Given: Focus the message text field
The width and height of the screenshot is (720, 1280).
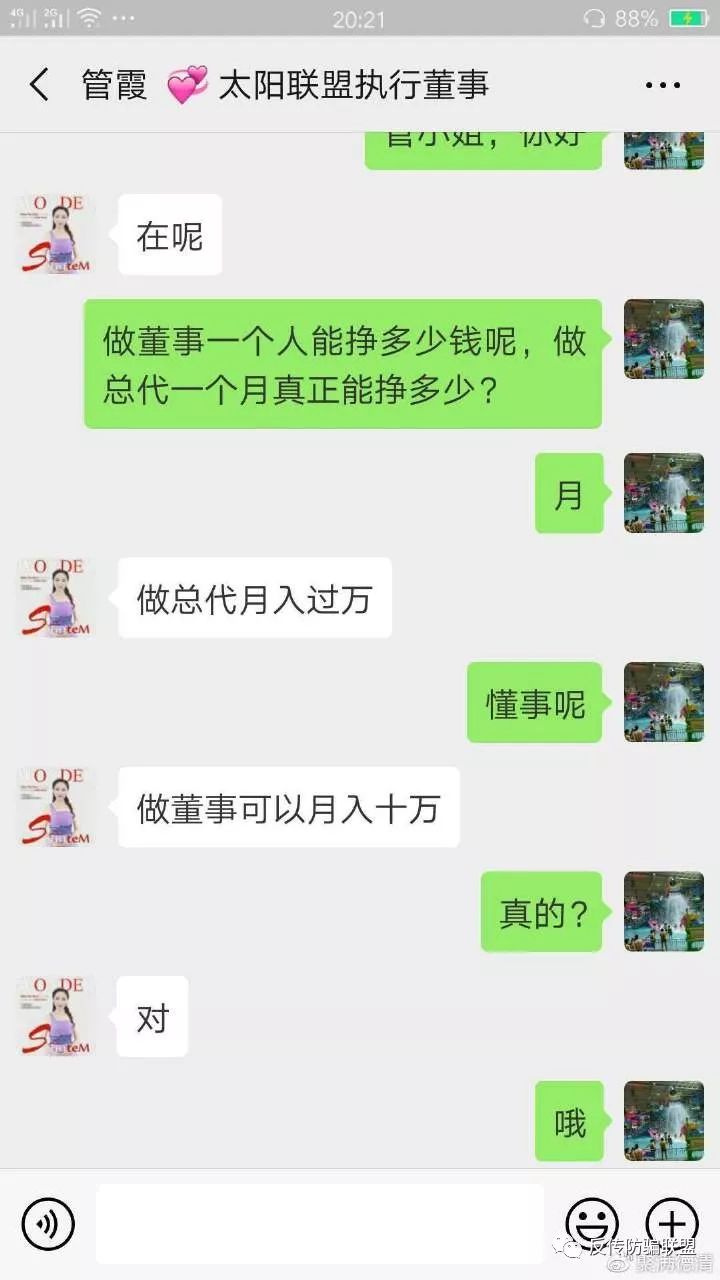Looking at the screenshot, I should coord(320,1223).
